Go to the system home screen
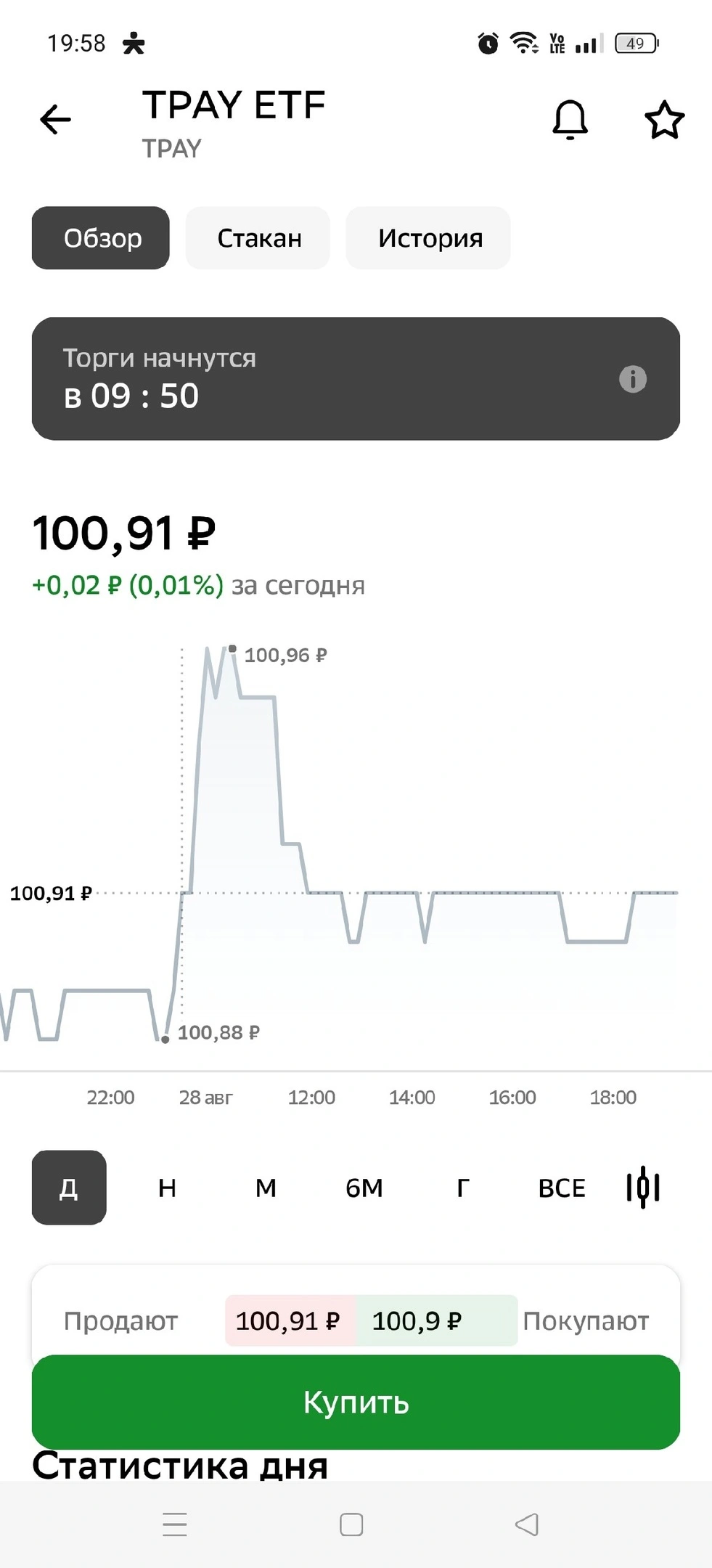The image size is (712, 1568). [x=351, y=1524]
